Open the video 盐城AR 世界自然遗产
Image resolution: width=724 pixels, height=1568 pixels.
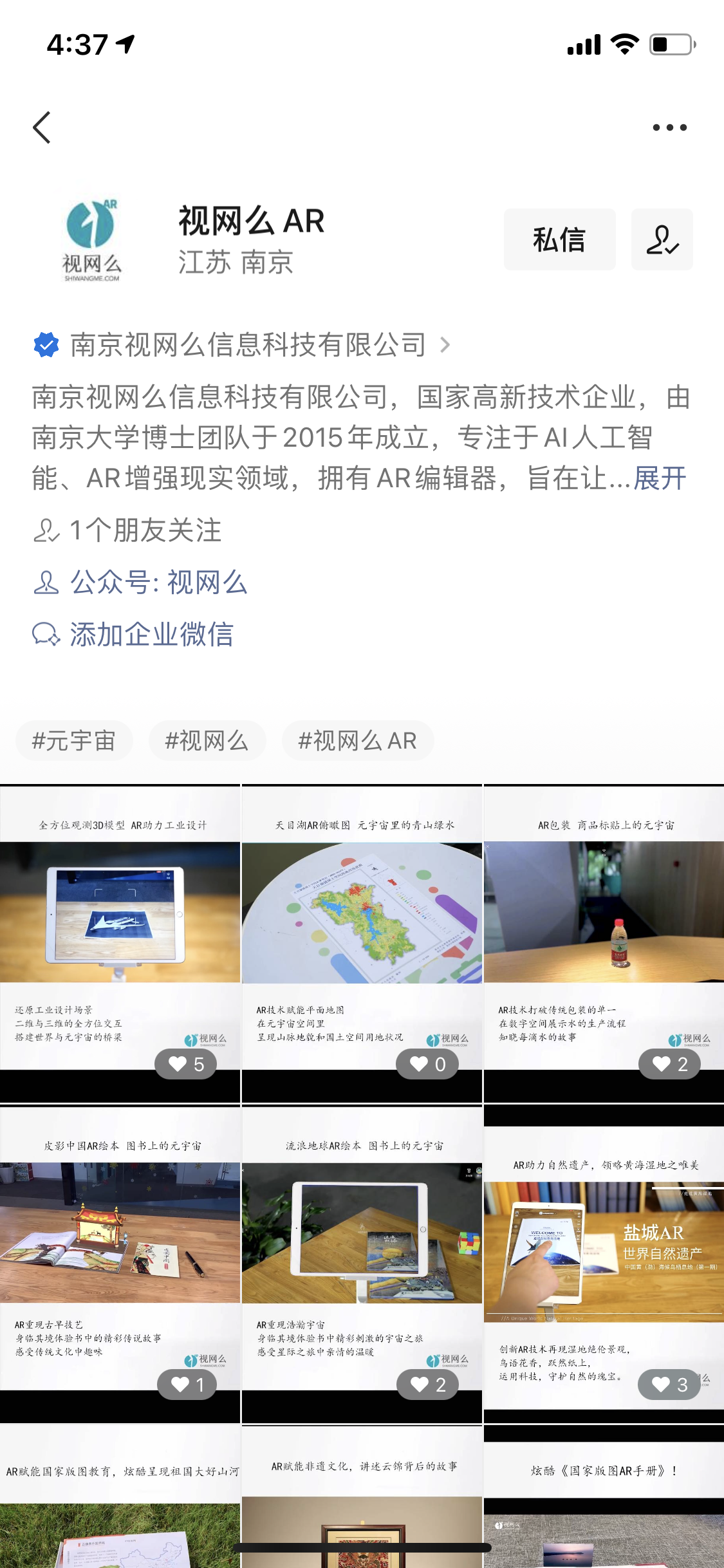coord(604,1264)
